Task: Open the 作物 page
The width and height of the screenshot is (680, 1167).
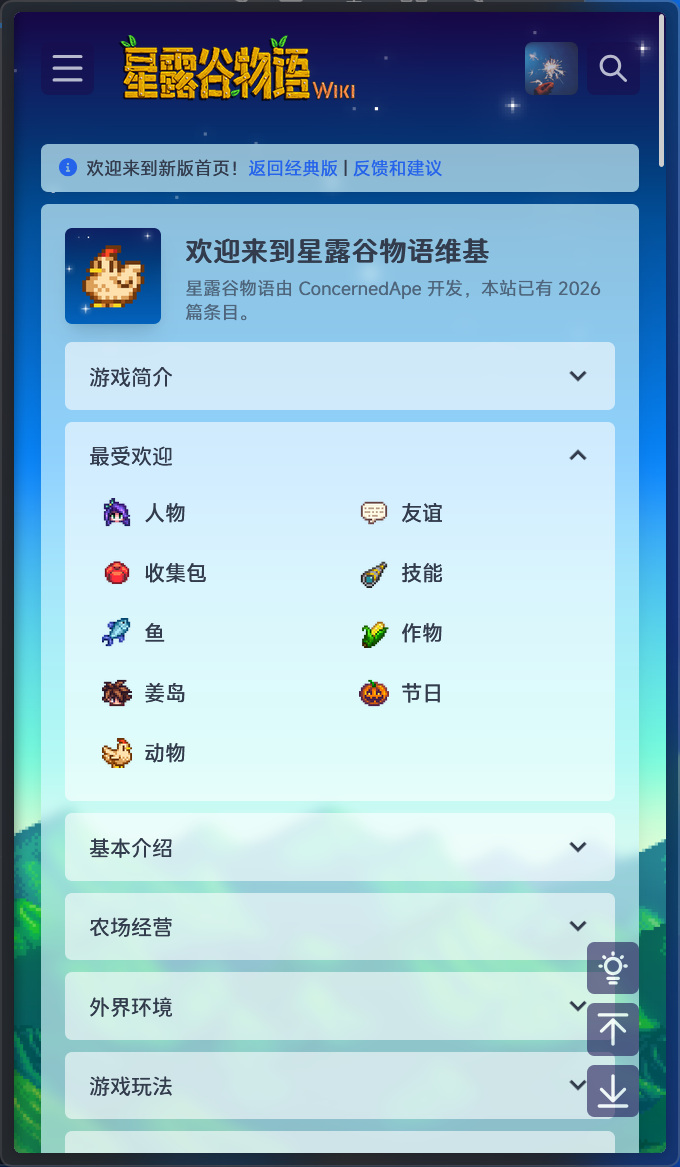Action: click(402, 633)
